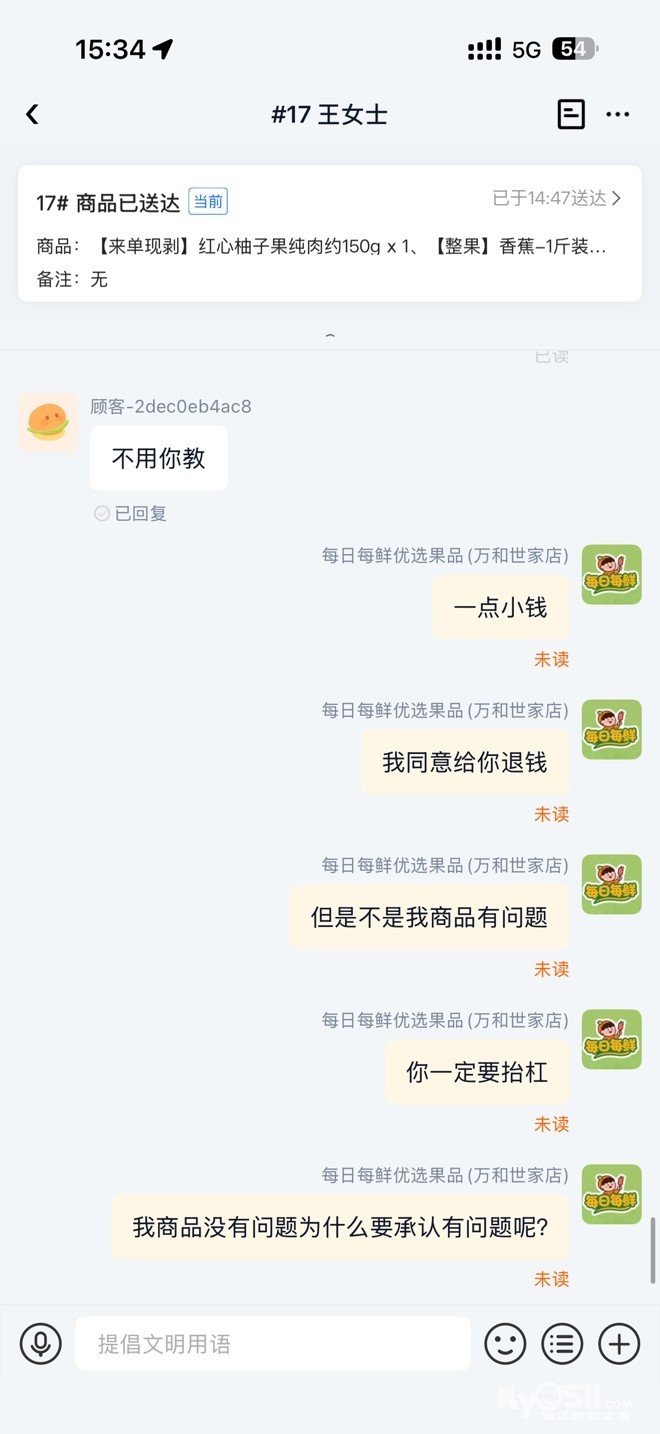This screenshot has width=660, height=1434.
Task: Open the order #17 delivered card
Action: click(x=329, y=234)
